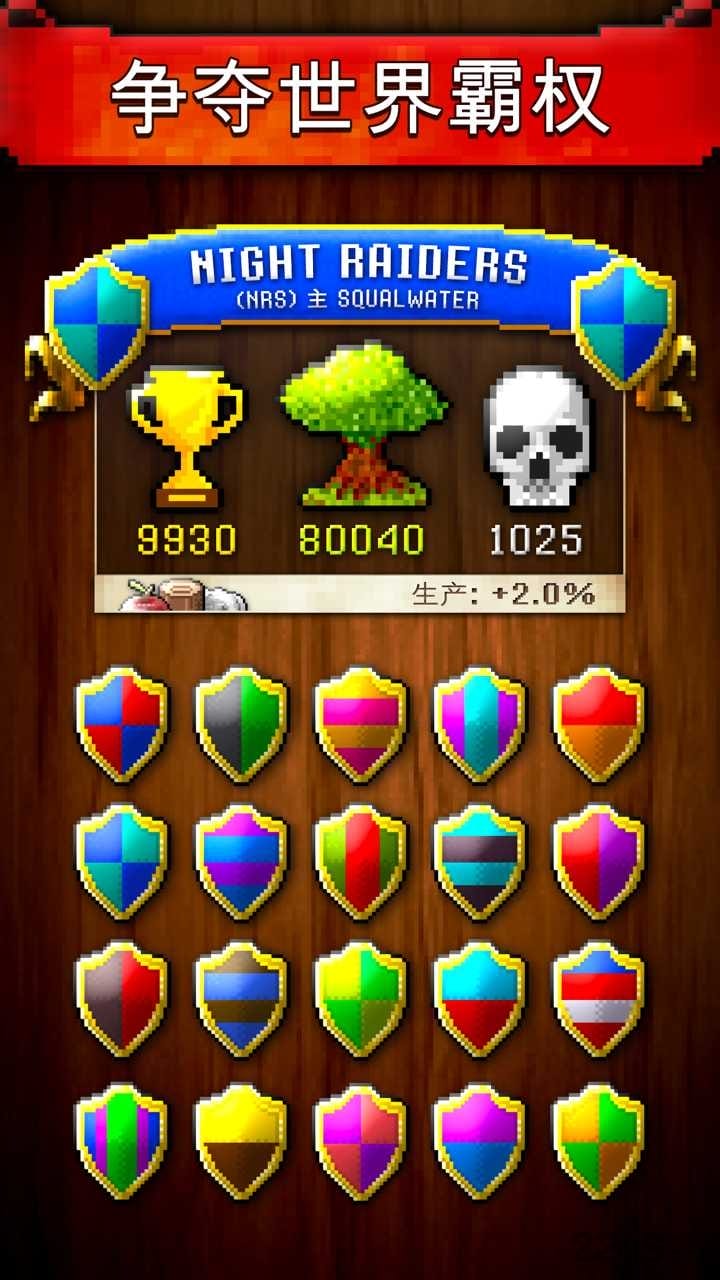The height and width of the screenshot is (1280, 720).
Task: Tap the 争夺世界霸权 title banner
Action: click(360, 95)
